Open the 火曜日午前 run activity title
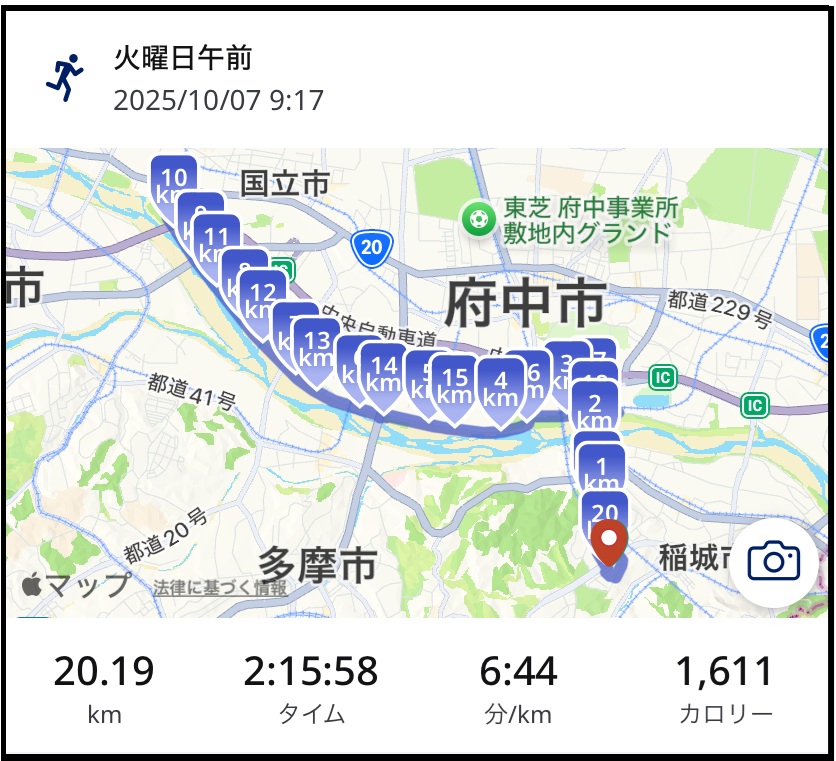Viewport: 836px width, 761px height. click(181, 59)
